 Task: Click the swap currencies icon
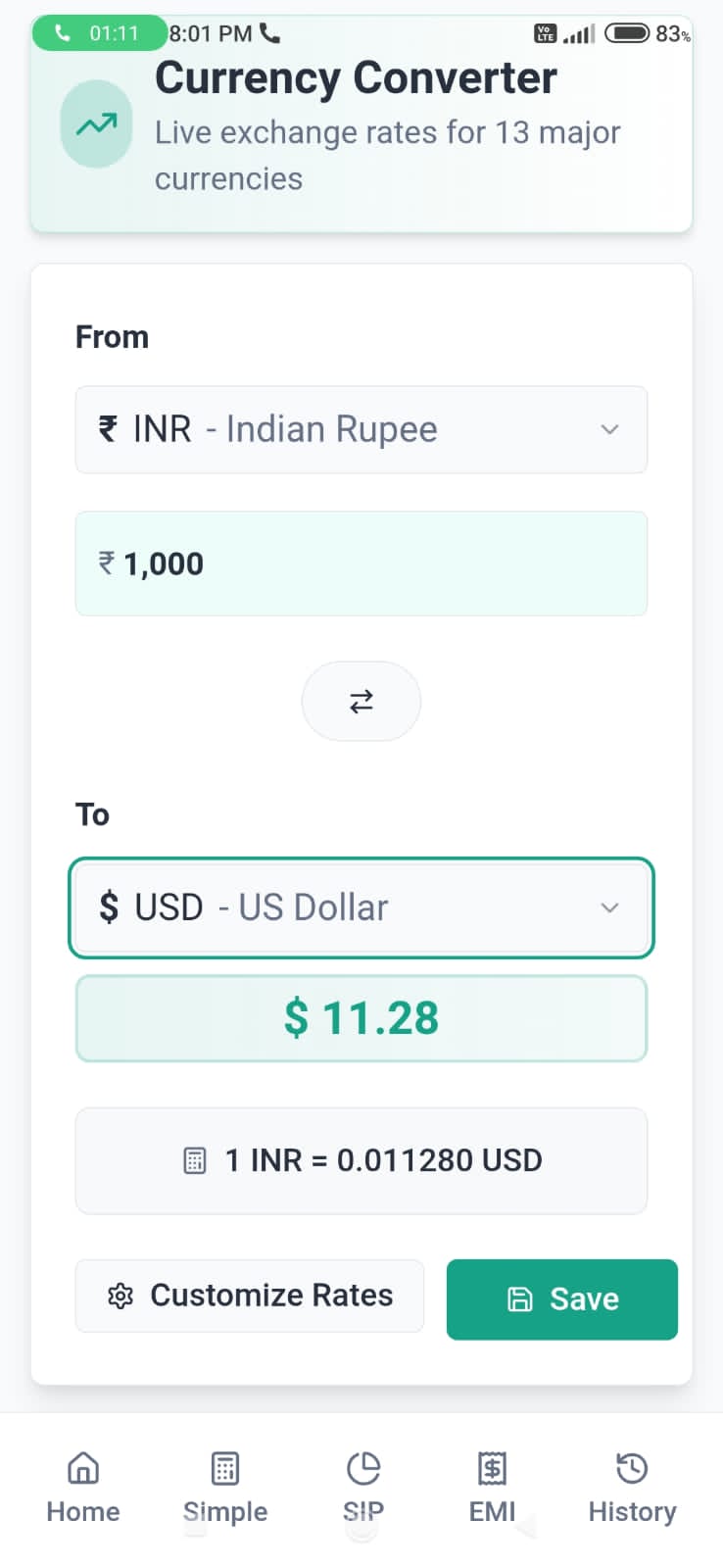[x=361, y=701]
